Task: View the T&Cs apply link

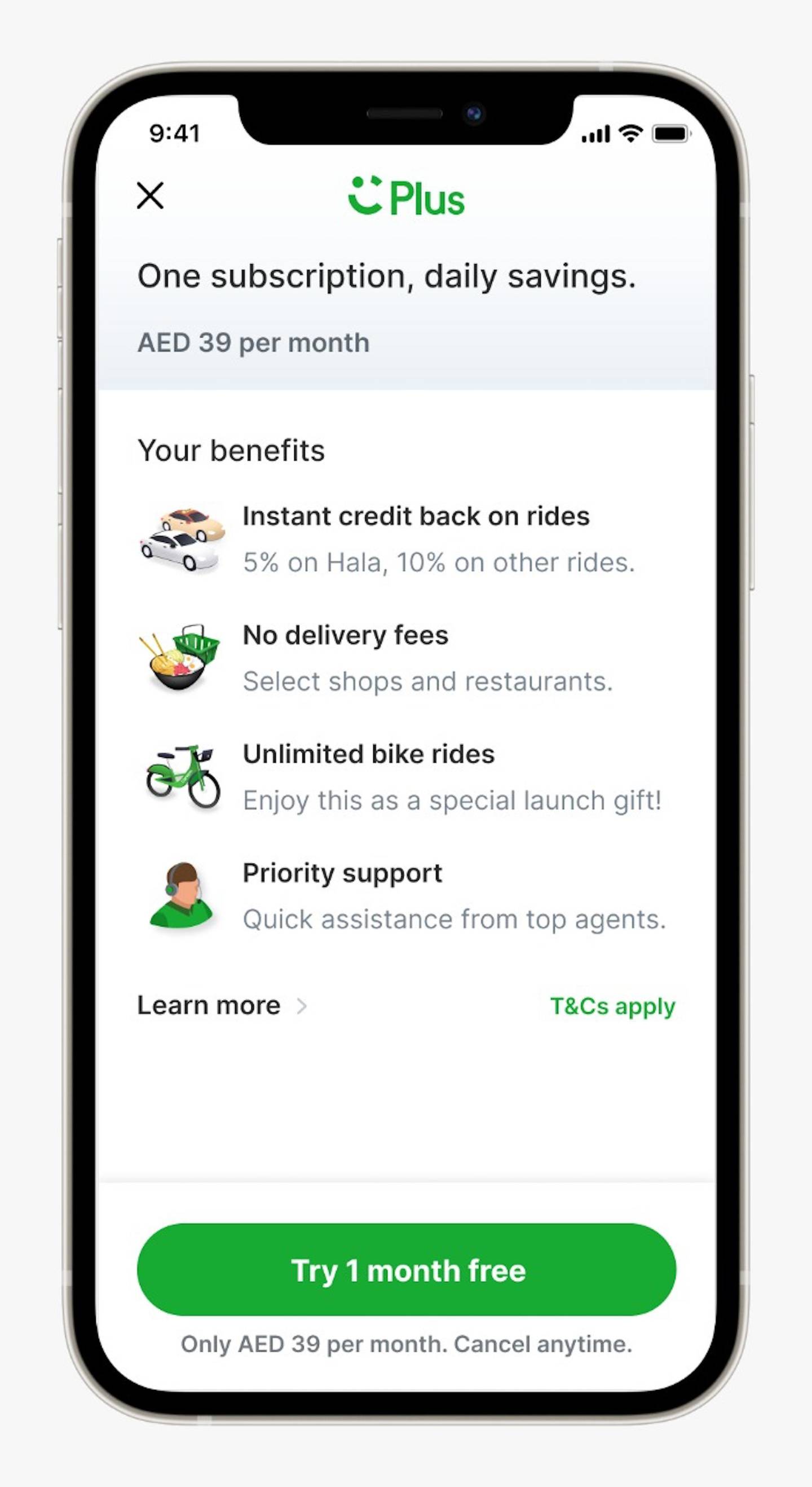Action: (x=612, y=1006)
